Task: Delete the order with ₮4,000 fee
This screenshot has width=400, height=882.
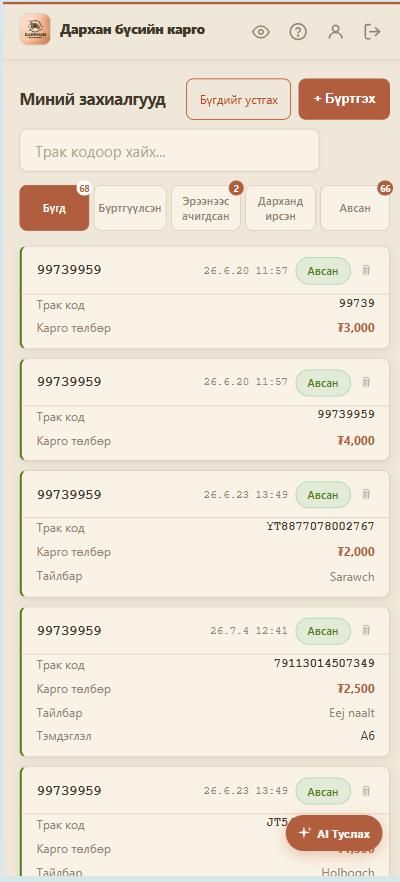Action: pyautogui.click(x=366, y=382)
